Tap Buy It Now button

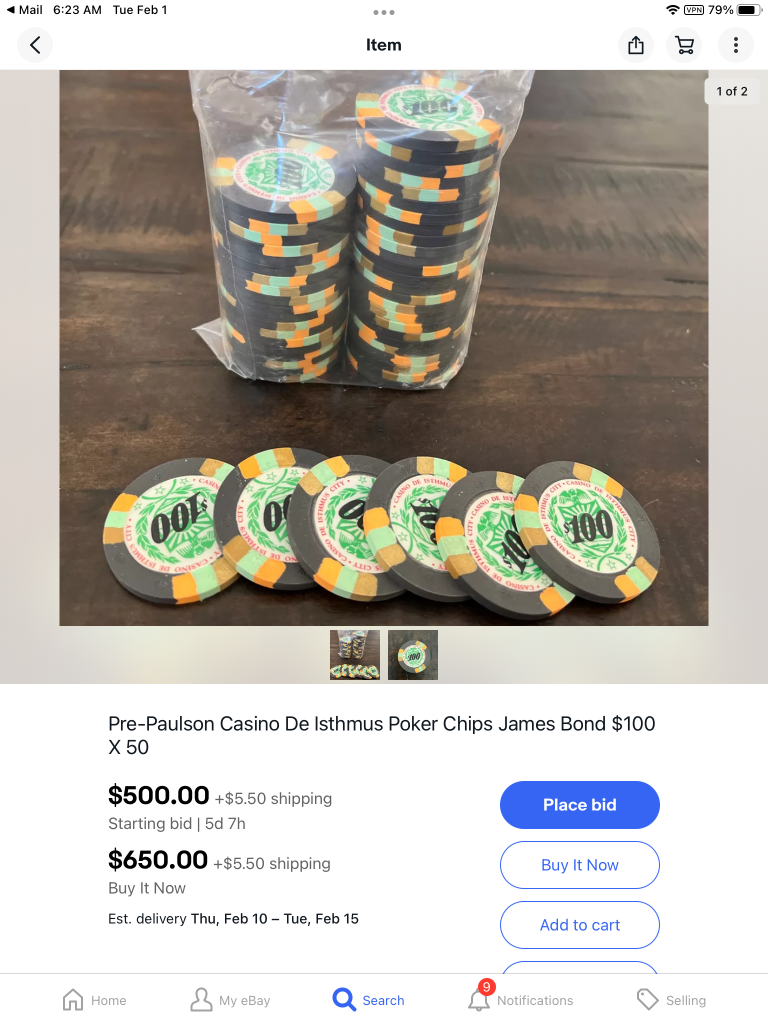[579, 865]
